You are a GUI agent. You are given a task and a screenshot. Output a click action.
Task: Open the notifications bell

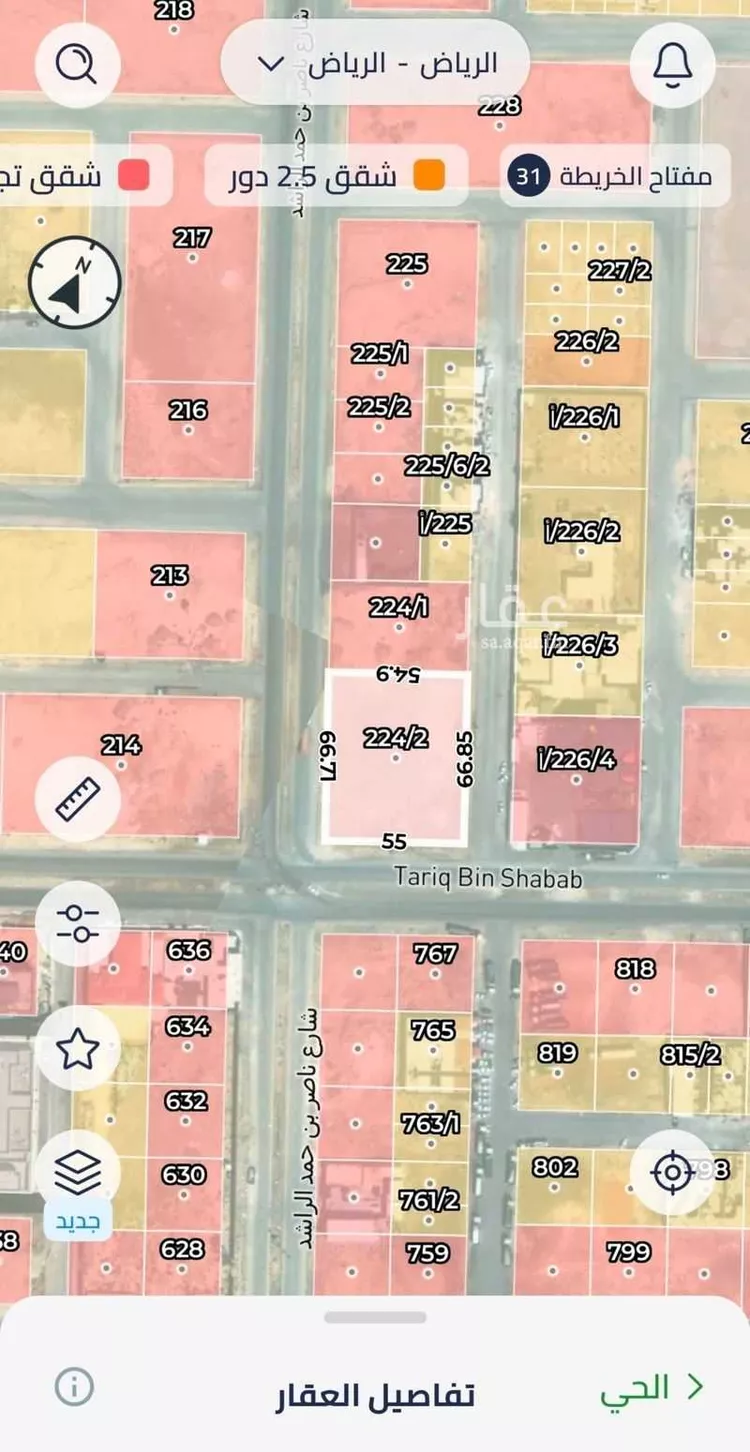click(673, 65)
